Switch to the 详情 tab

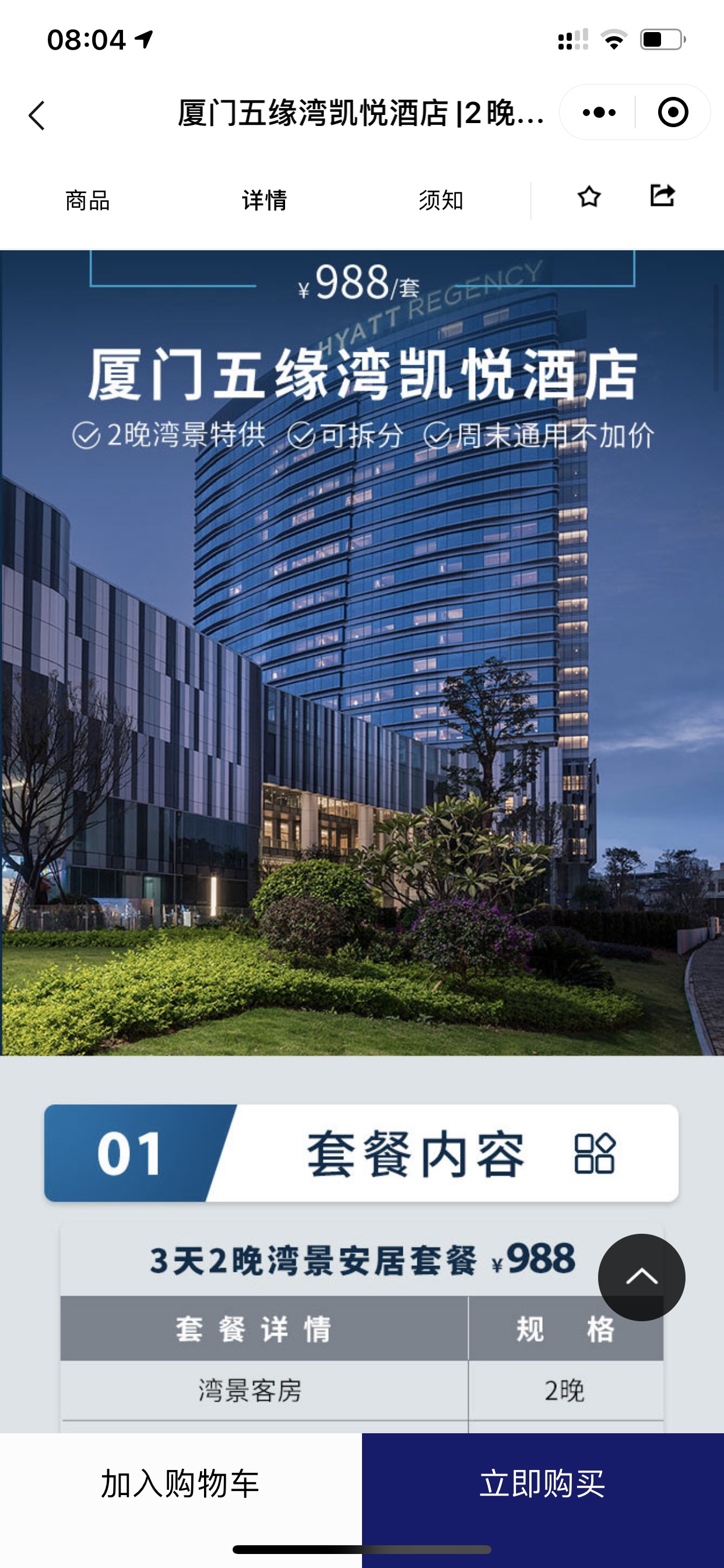click(264, 200)
